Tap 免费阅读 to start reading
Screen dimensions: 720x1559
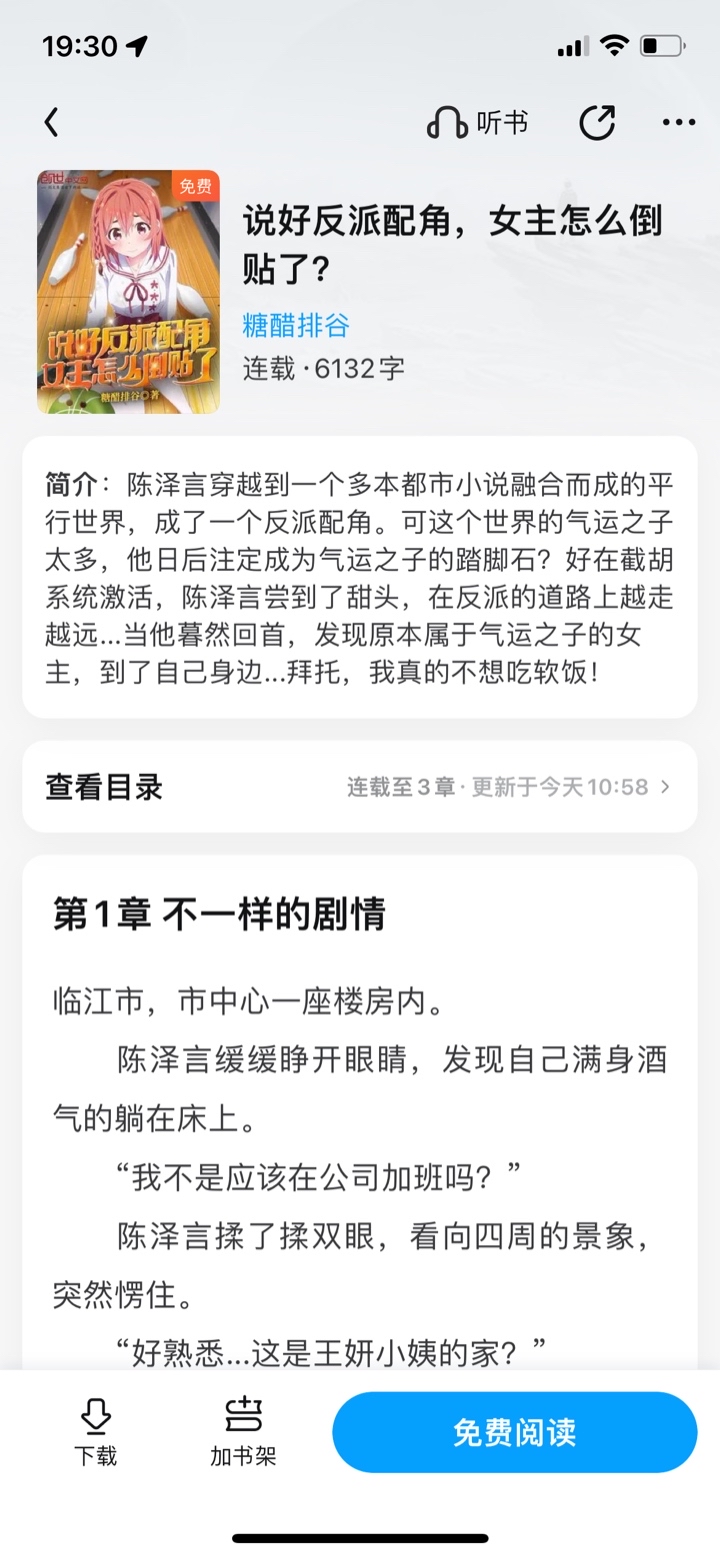514,1432
